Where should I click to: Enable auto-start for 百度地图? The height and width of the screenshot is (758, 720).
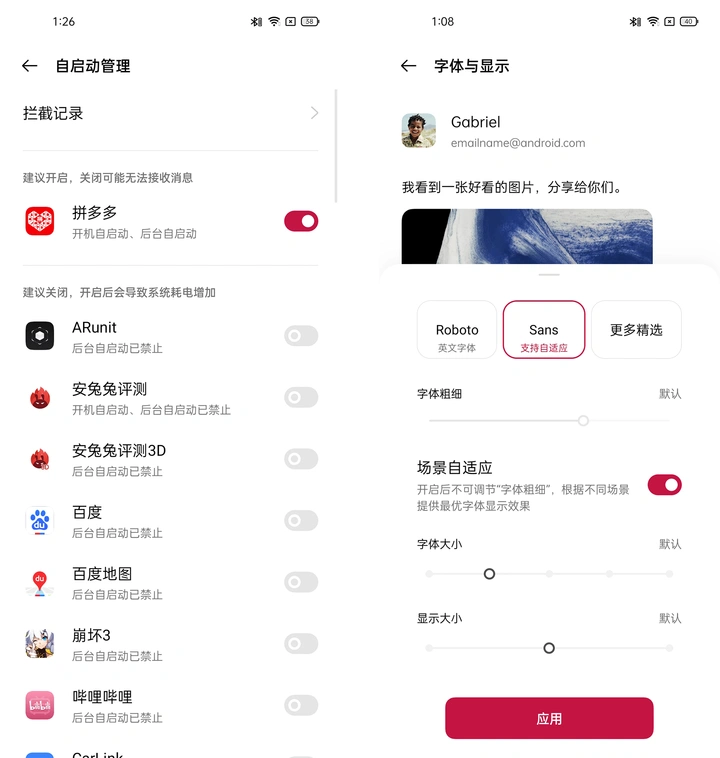click(x=301, y=582)
